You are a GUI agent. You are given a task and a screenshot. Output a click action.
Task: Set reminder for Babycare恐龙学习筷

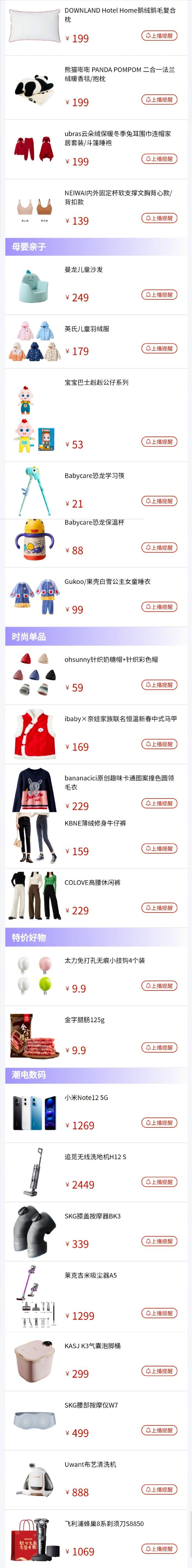click(159, 501)
